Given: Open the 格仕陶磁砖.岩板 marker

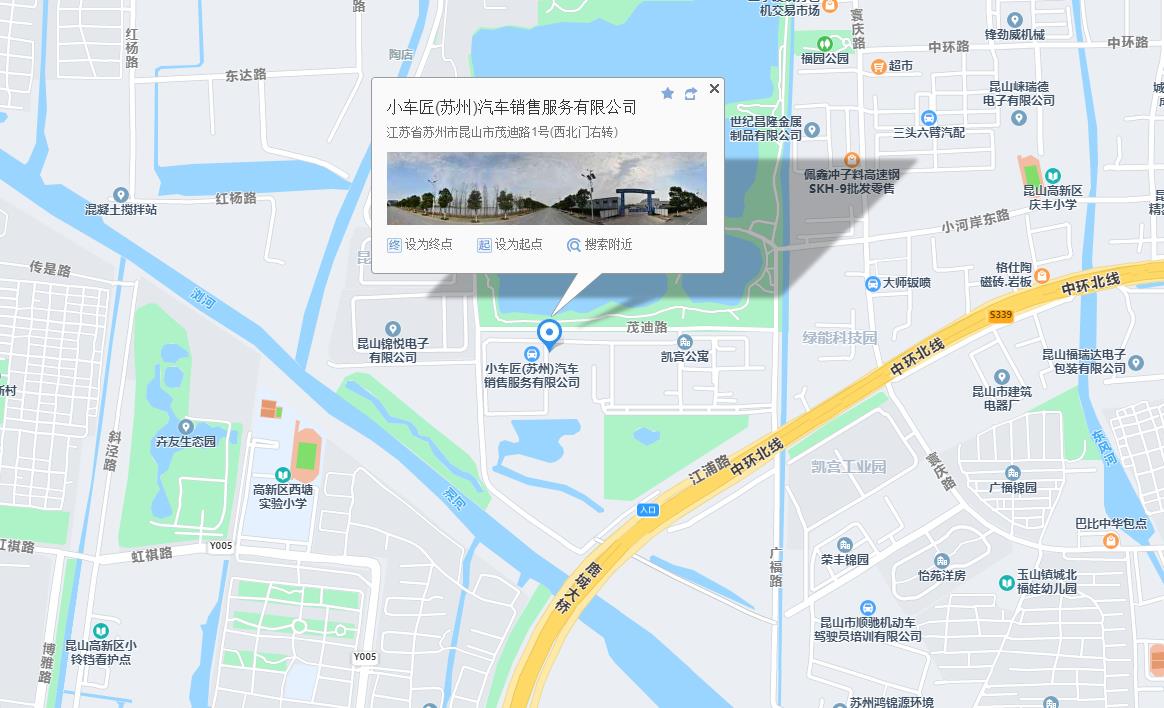Looking at the screenshot, I should [x=1041, y=275].
